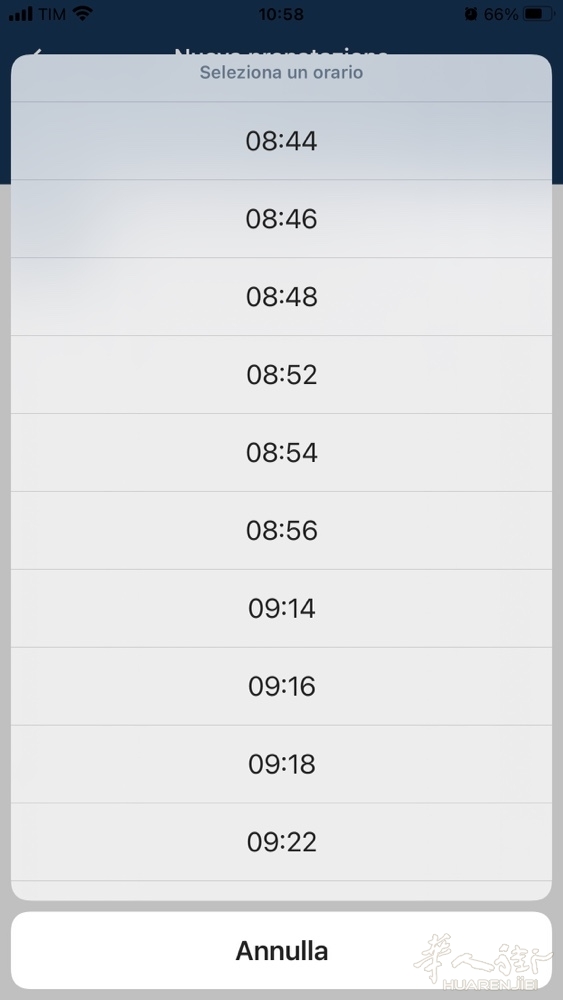Choose the 09:18 time option
The image size is (563, 1000).
(281, 764)
